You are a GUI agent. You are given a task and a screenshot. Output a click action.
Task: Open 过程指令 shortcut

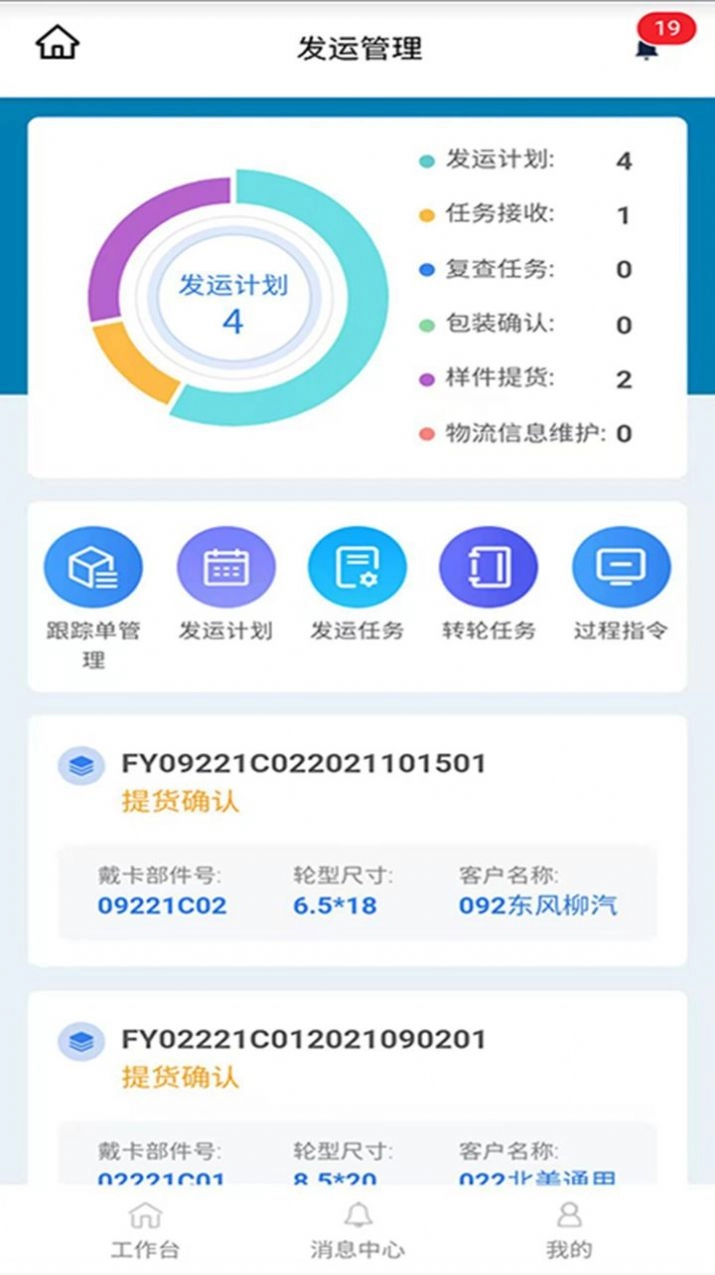621,569
